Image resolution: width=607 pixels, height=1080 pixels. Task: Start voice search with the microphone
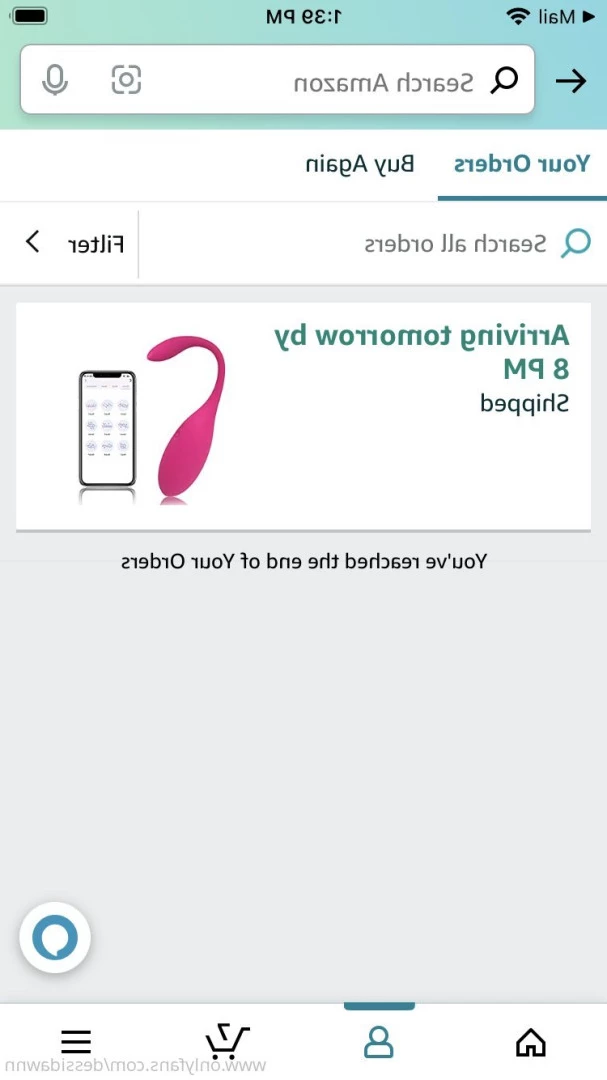click(55, 80)
